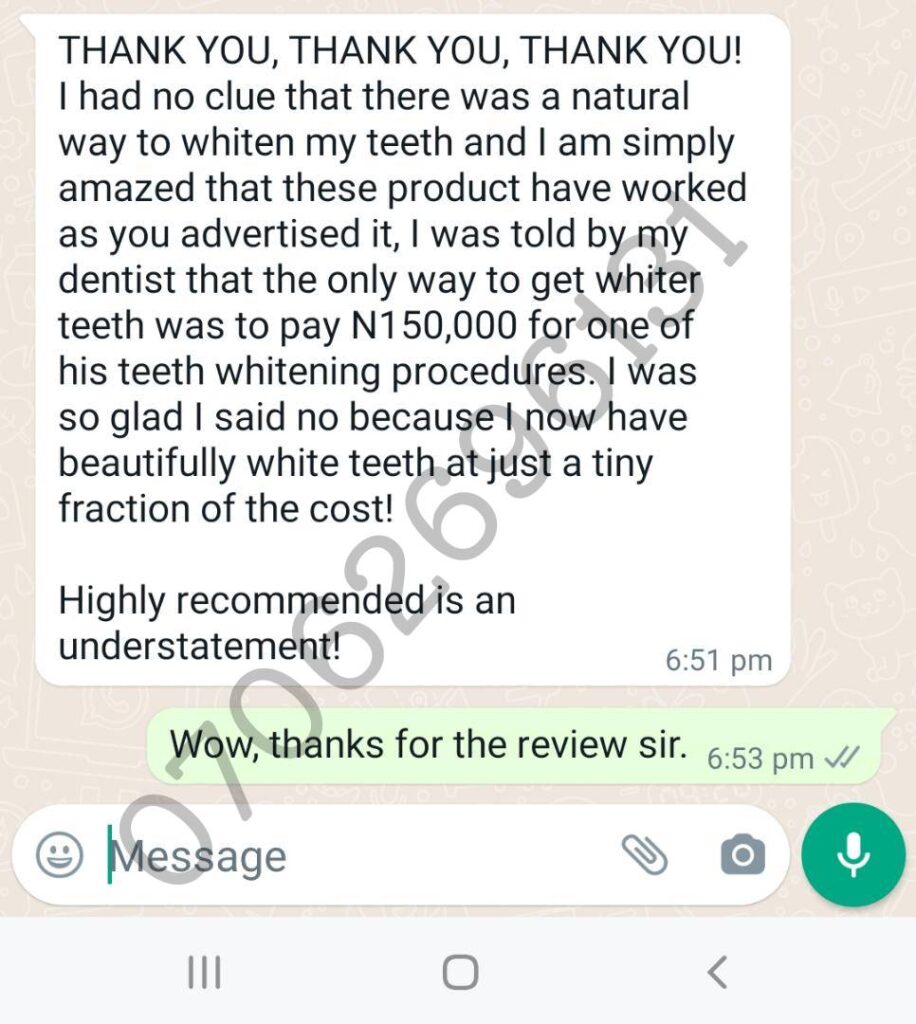Open the camera to send a photo
The width and height of the screenshot is (916, 1024).
click(742, 856)
